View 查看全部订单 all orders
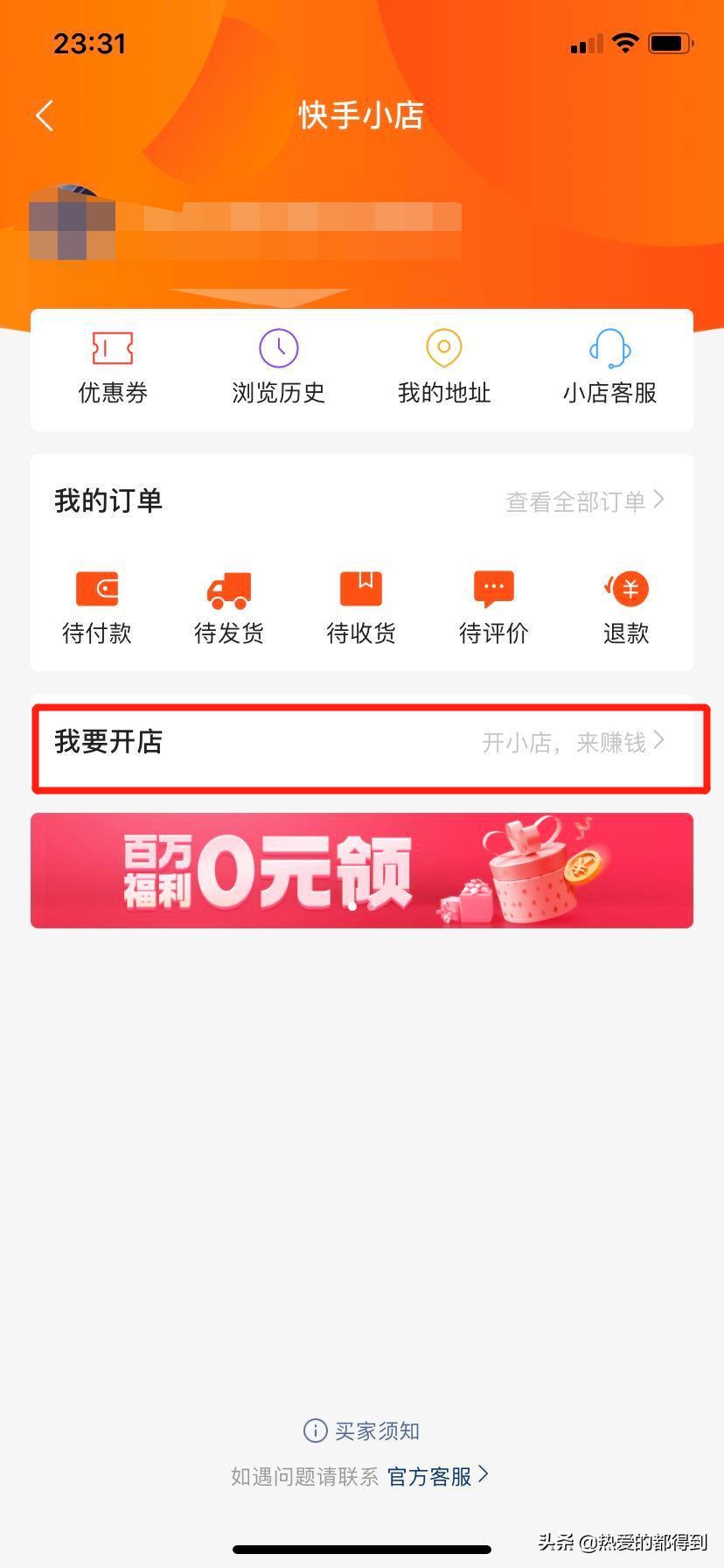 pos(584,501)
